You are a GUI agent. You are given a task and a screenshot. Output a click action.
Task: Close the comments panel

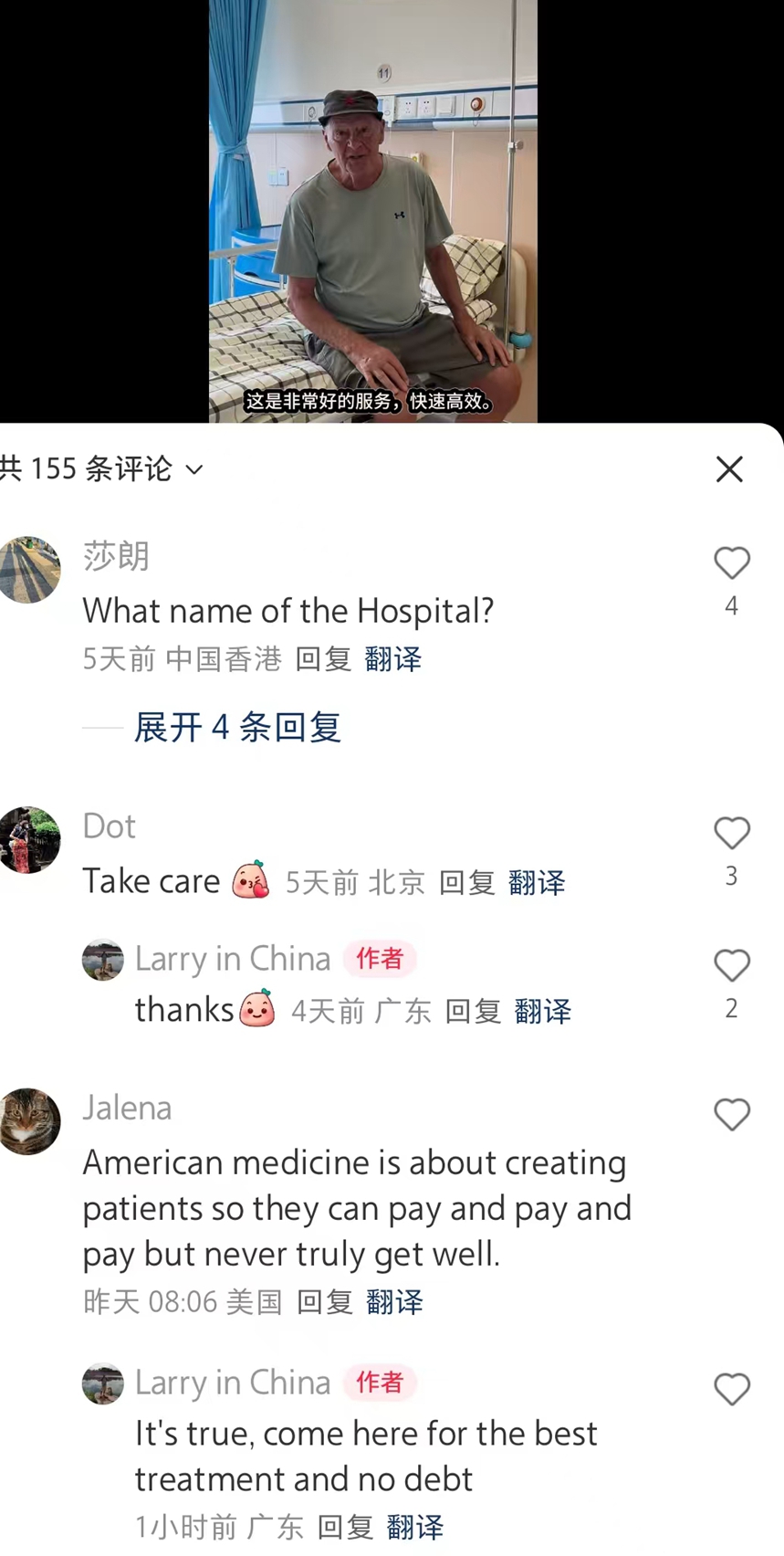coord(729,468)
